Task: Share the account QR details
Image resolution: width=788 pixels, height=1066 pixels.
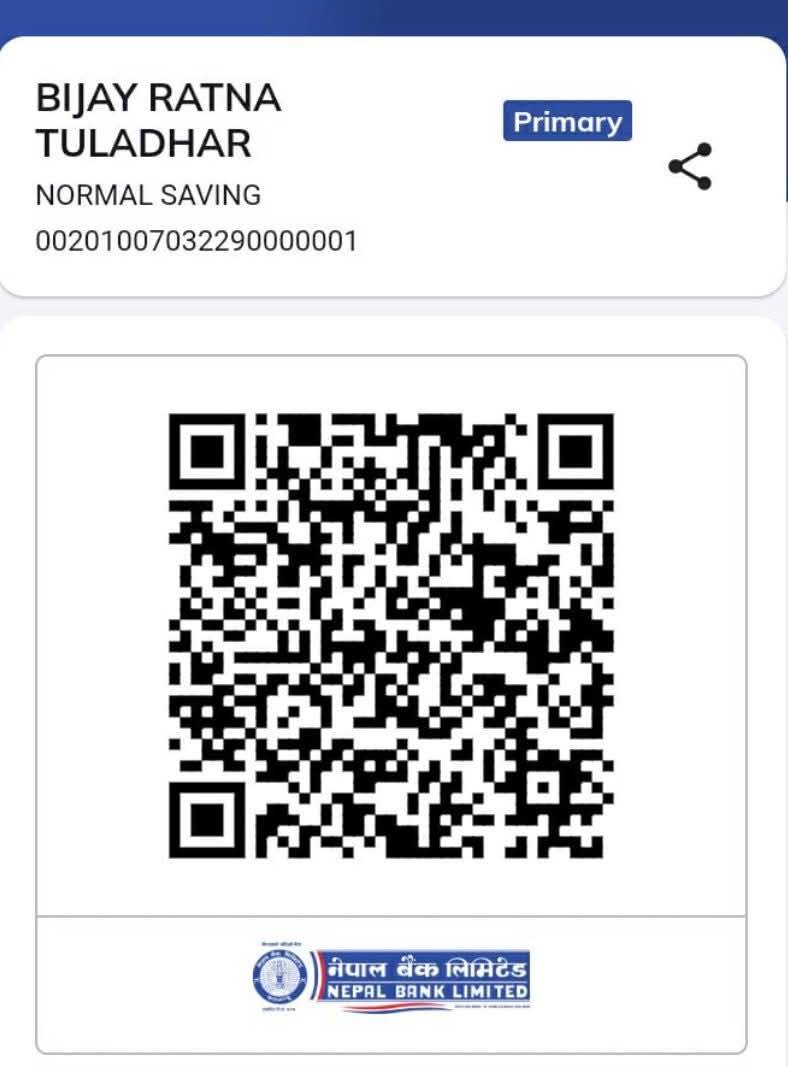Action: tap(690, 167)
